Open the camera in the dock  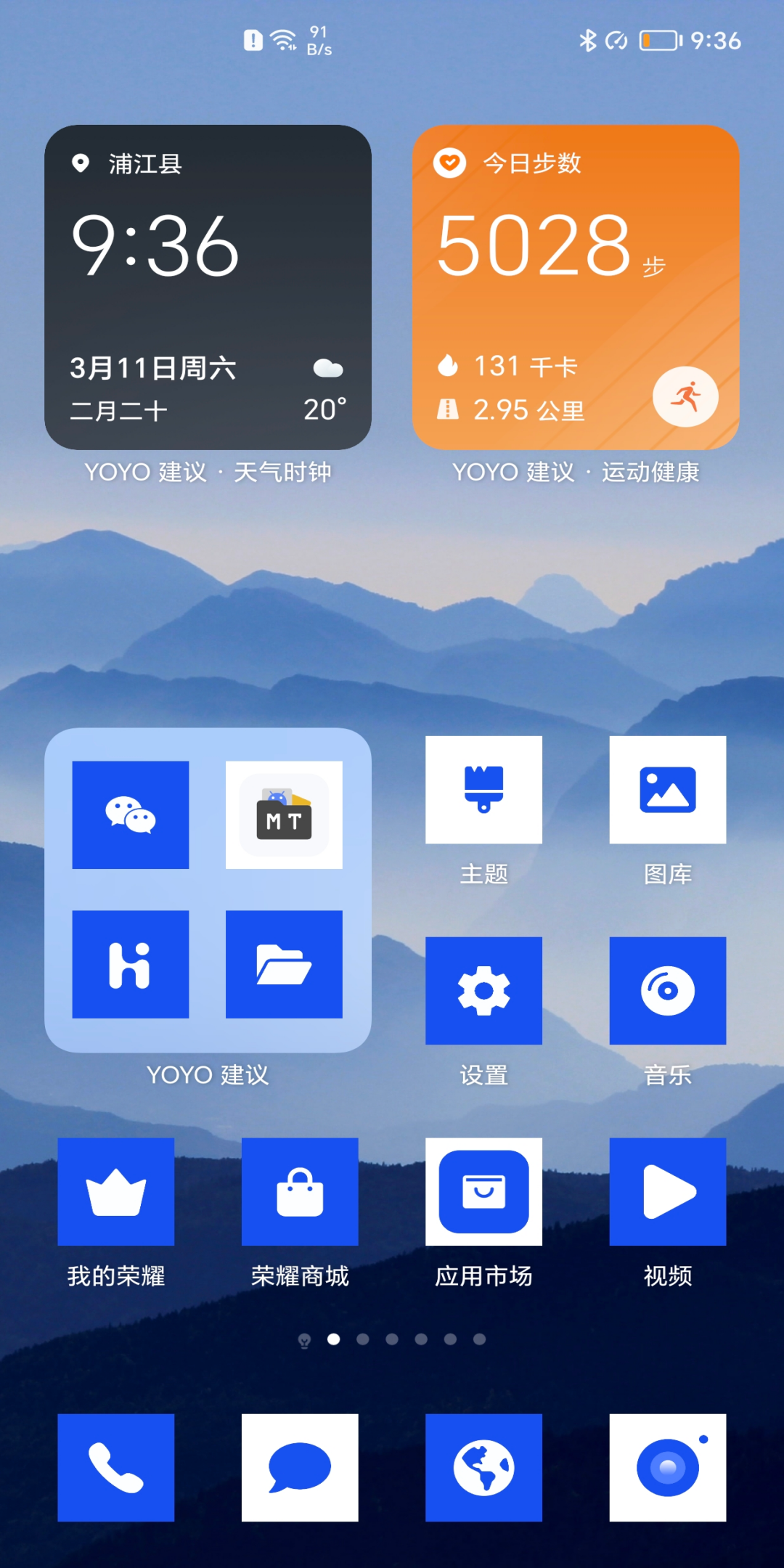pos(667,1467)
